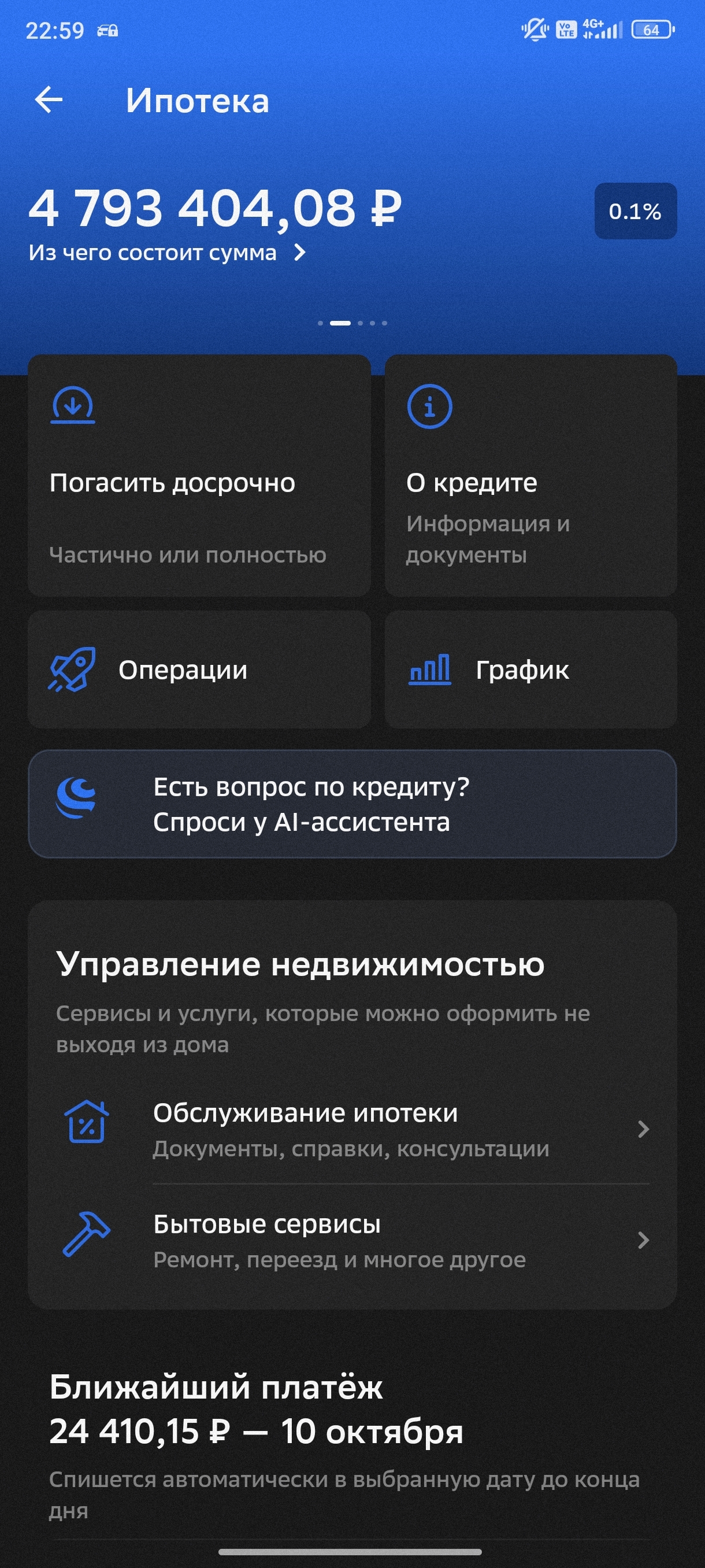Open 'Бытовые сервисы' household services
This screenshot has width=705, height=1568.
point(352,1241)
